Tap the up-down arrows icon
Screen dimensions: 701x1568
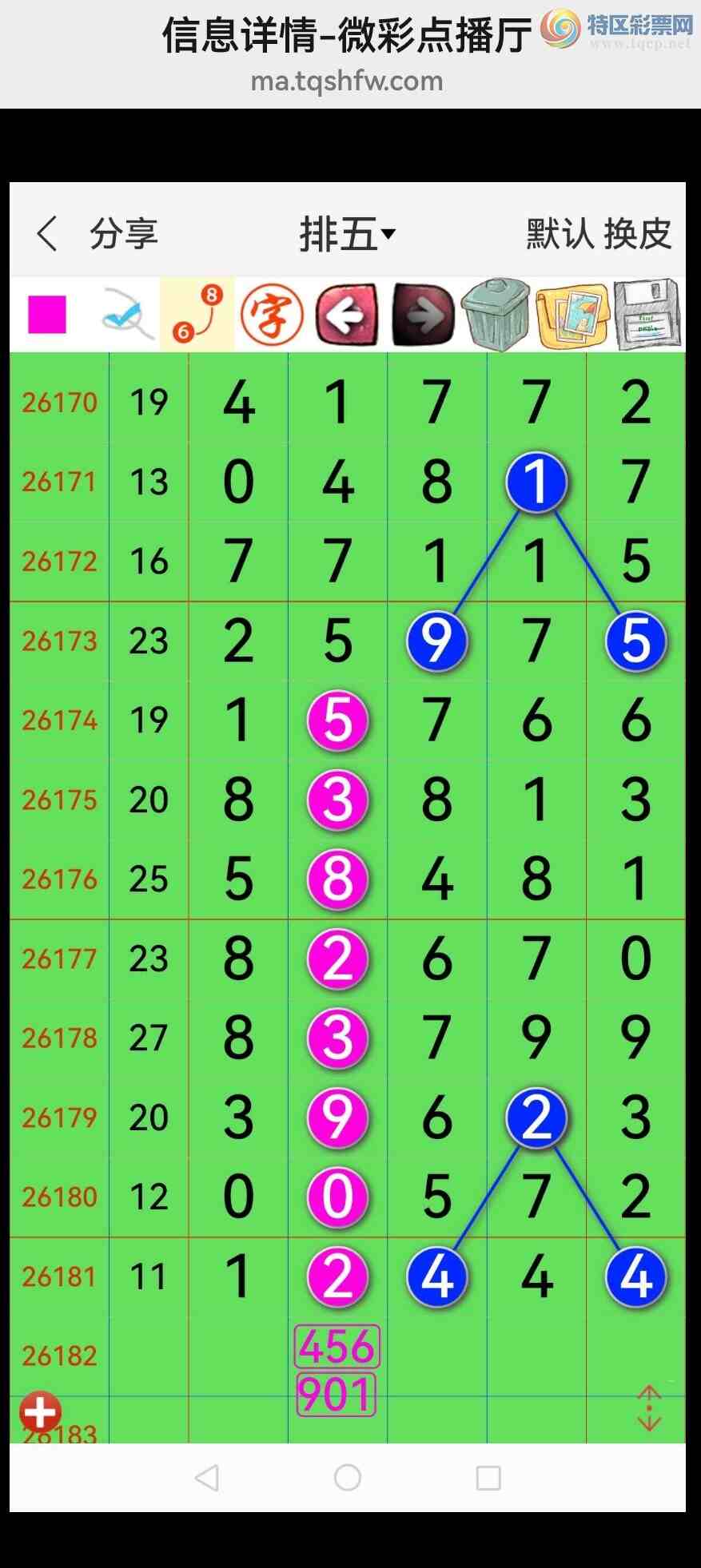tap(649, 1407)
